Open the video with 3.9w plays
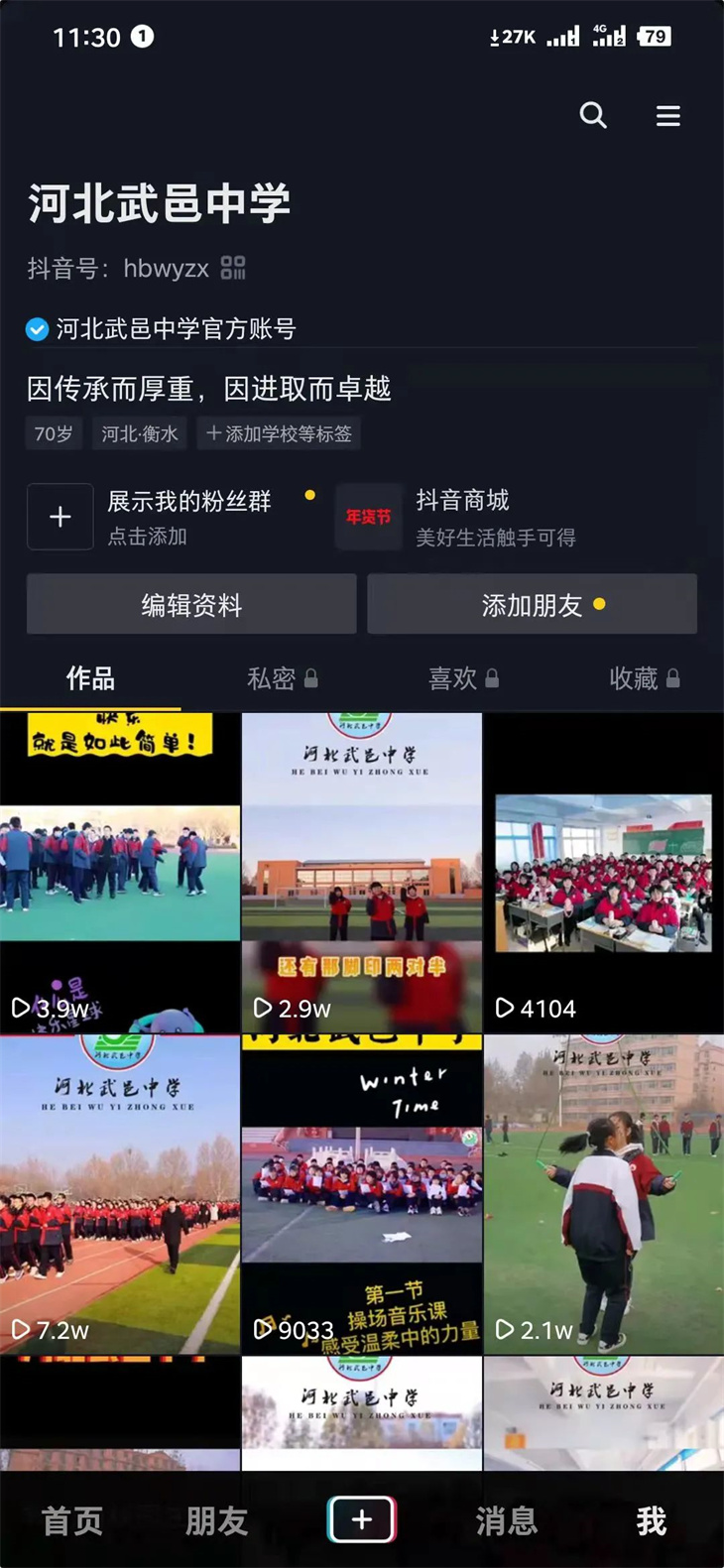The image size is (724, 1568). coord(120,873)
